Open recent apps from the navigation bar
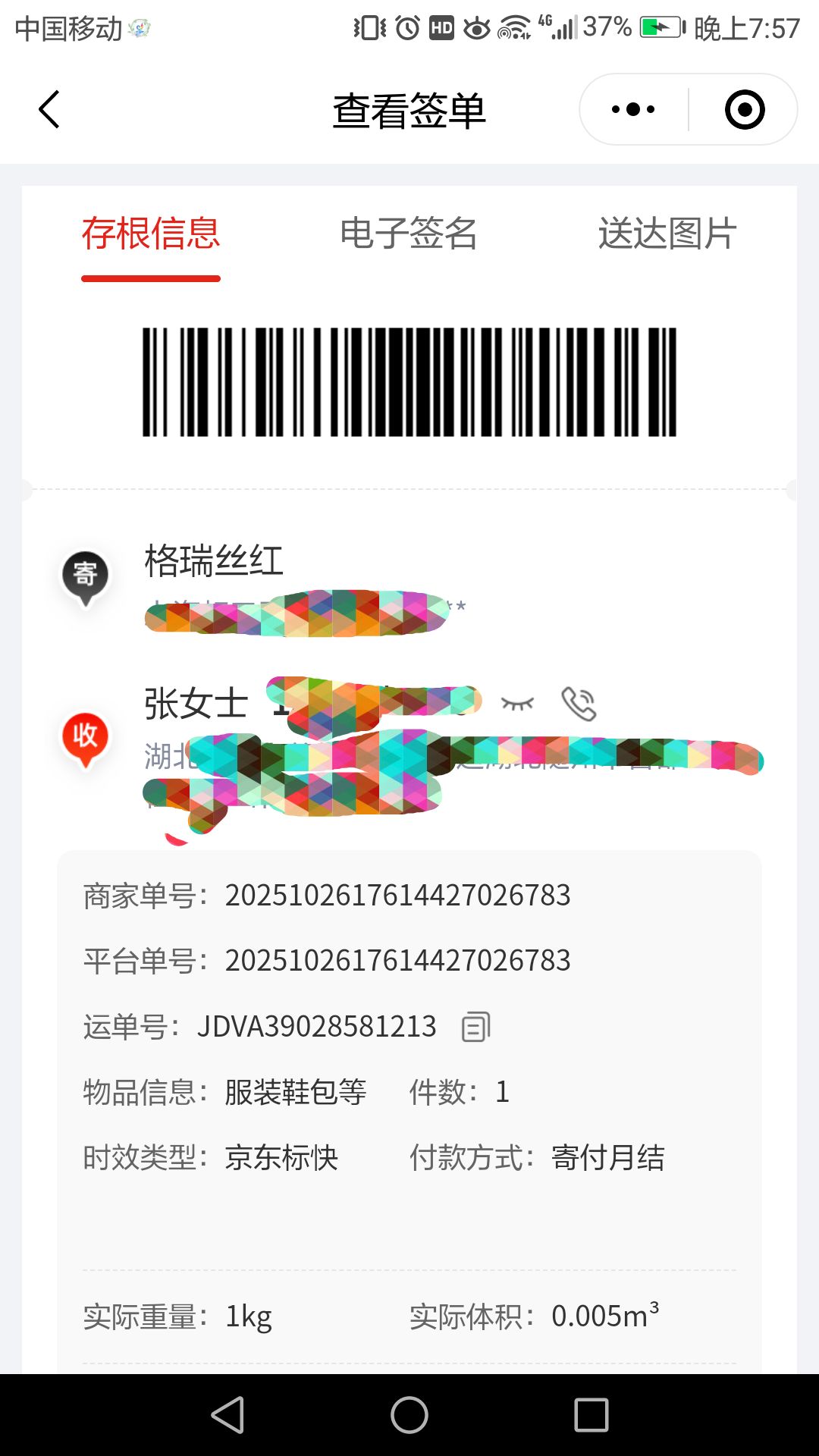 591,1415
